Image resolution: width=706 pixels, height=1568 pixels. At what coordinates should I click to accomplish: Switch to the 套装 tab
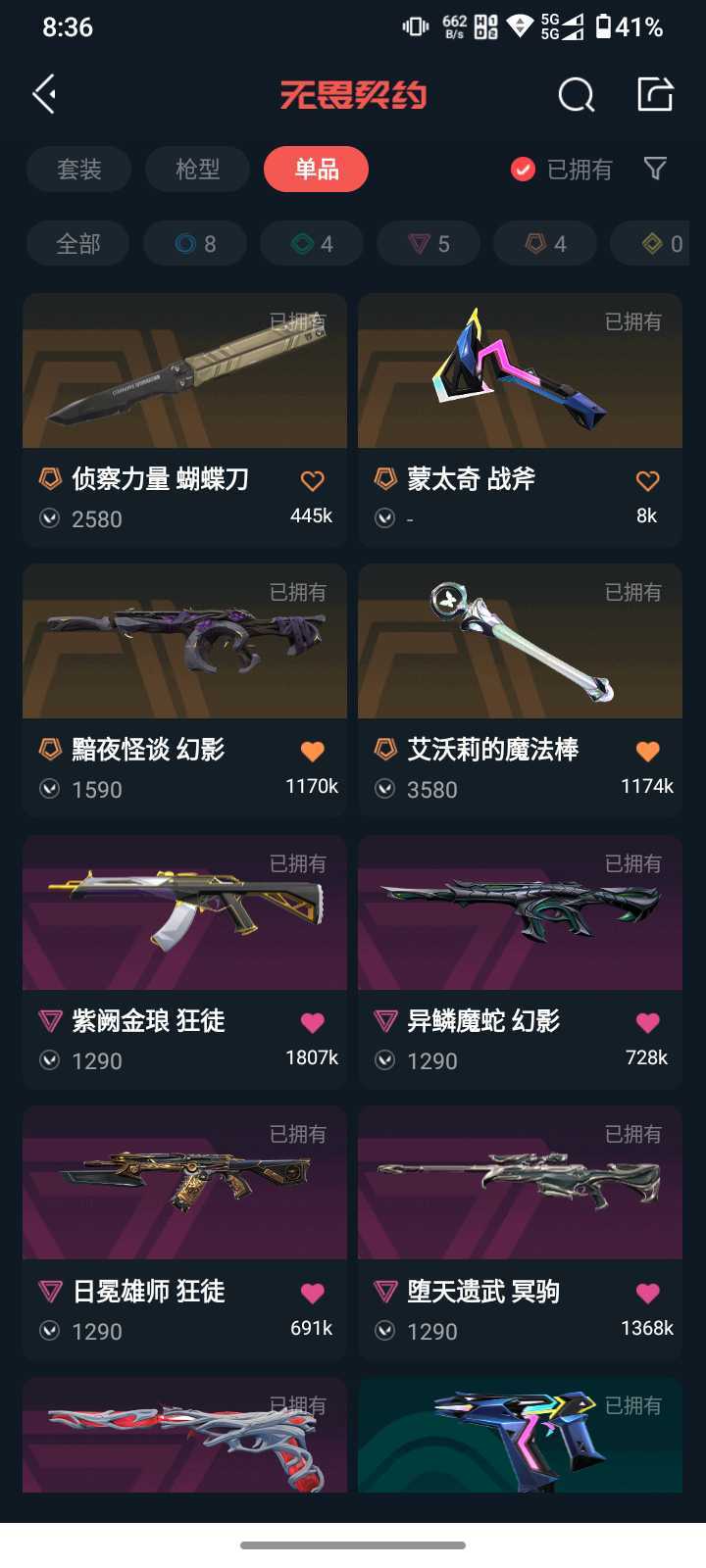click(x=78, y=170)
